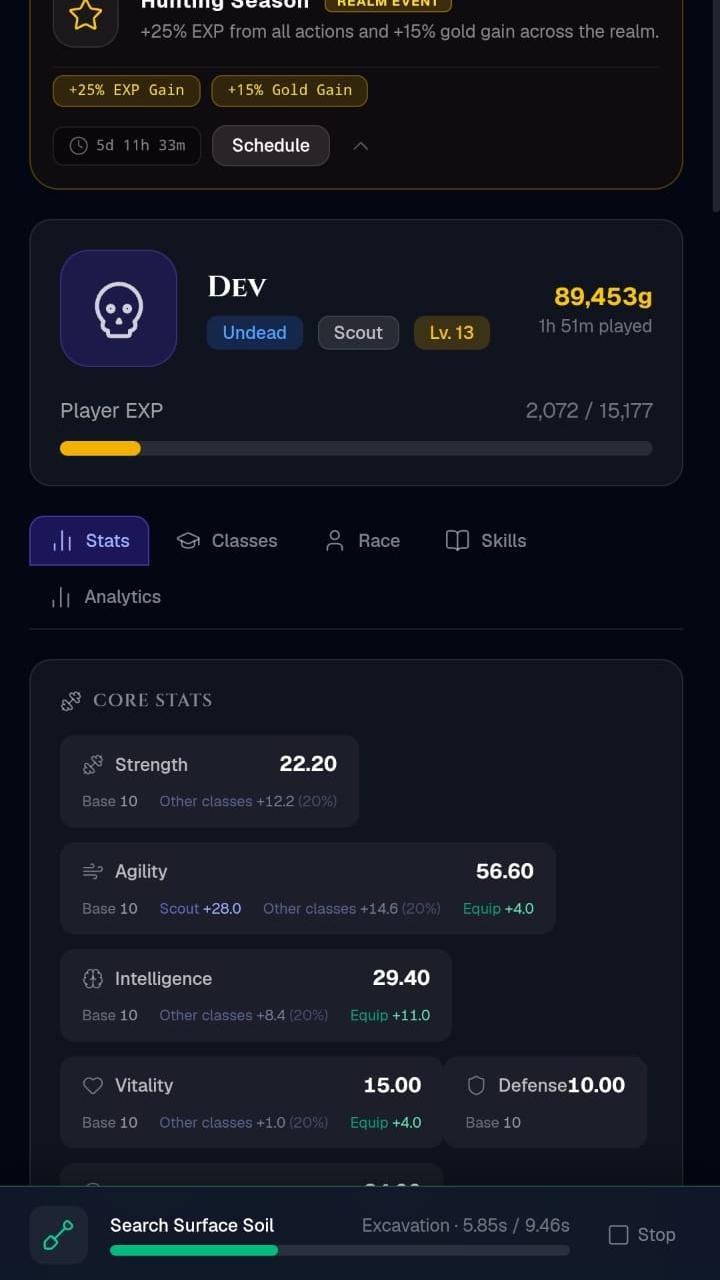Collapse the Hunting Season event card
720x1280 pixels.
pos(361,146)
